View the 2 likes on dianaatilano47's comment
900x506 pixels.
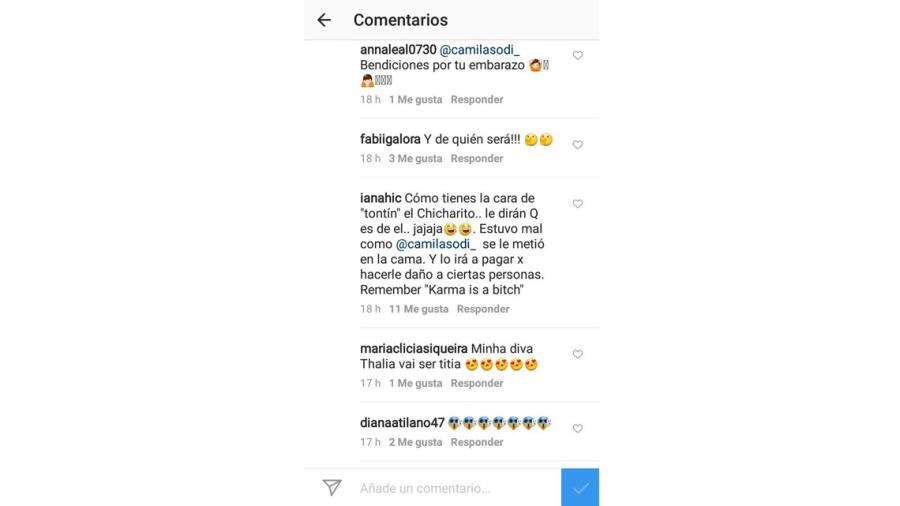(415, 442)
